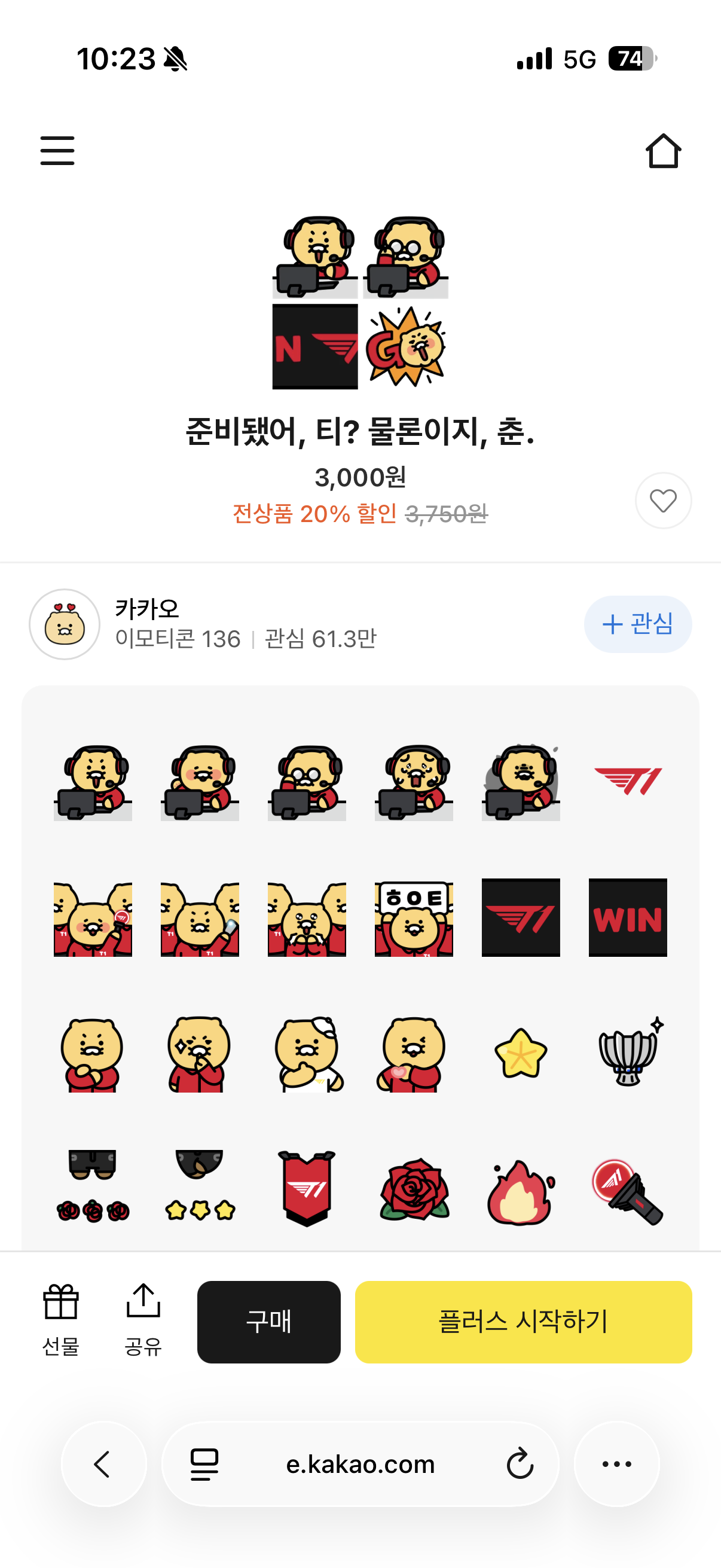
Task: Reload the e.kakao.com page
Action: 520,1464
